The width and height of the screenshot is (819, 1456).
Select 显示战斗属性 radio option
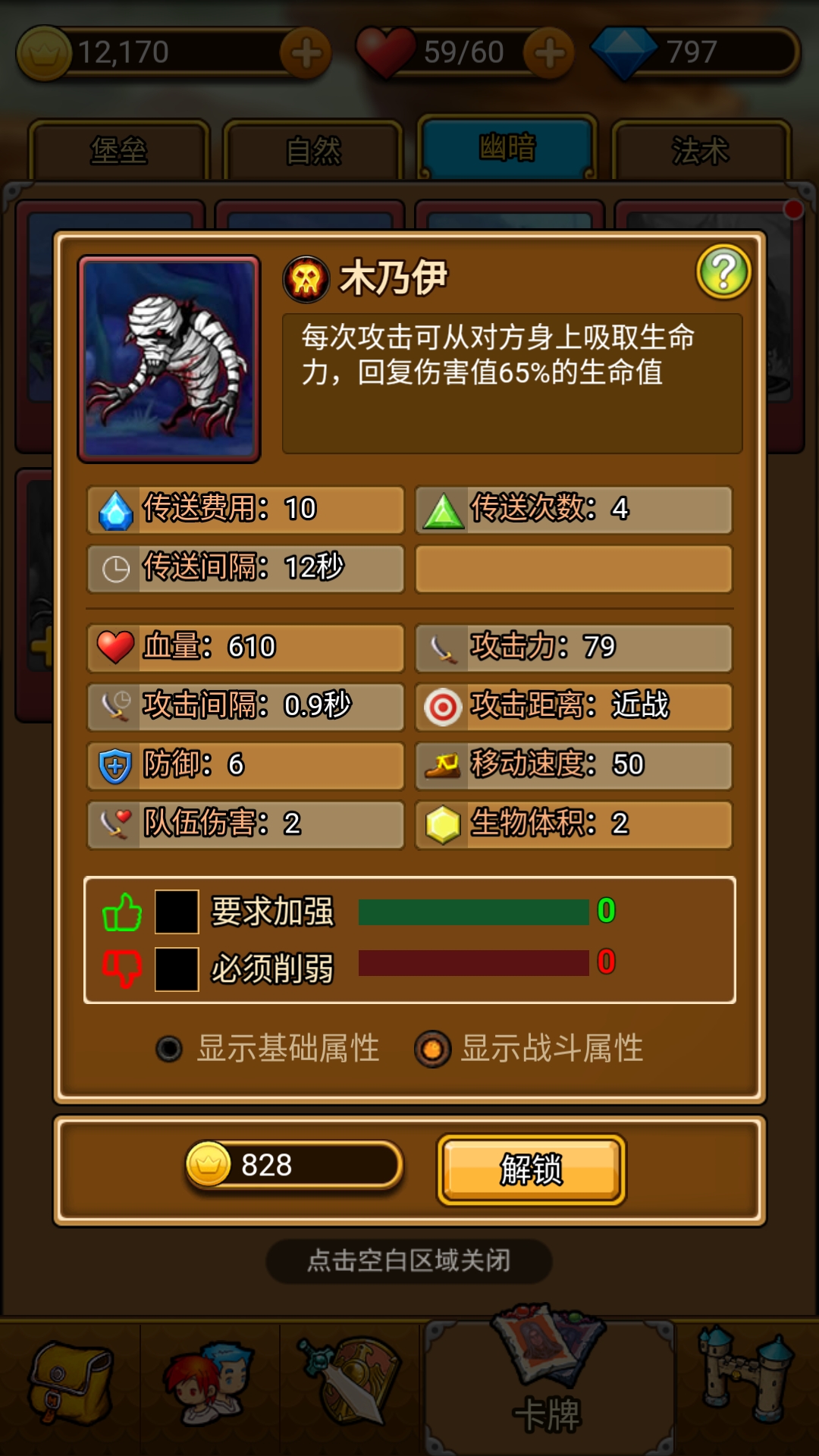coord(432,1049)
